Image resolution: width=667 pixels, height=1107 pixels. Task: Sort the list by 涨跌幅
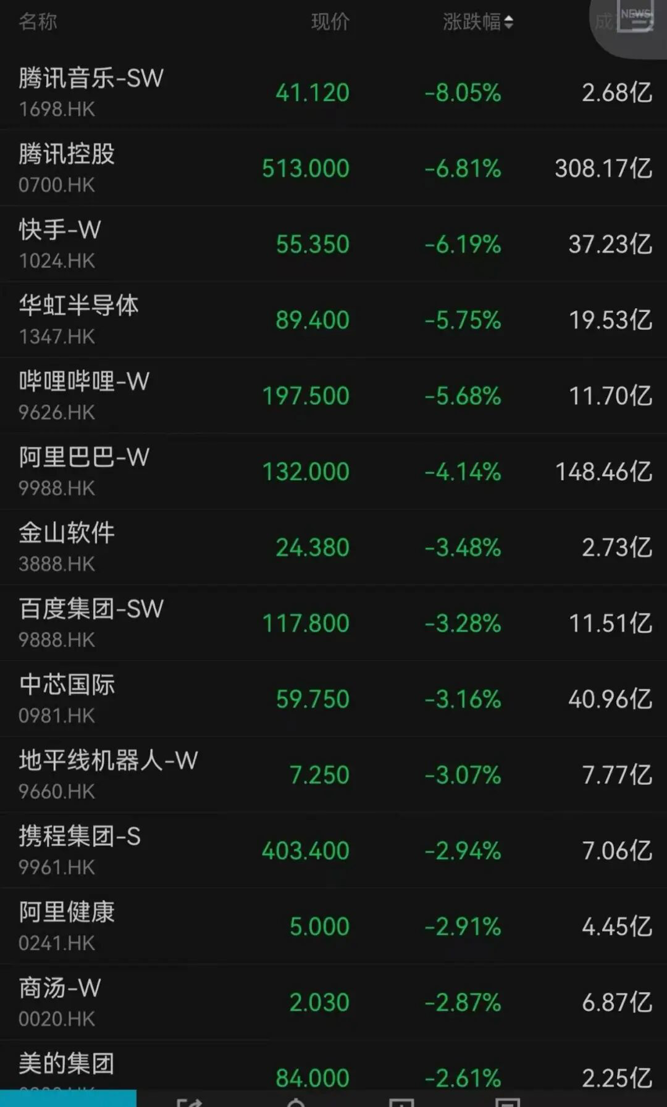[478, 22]
